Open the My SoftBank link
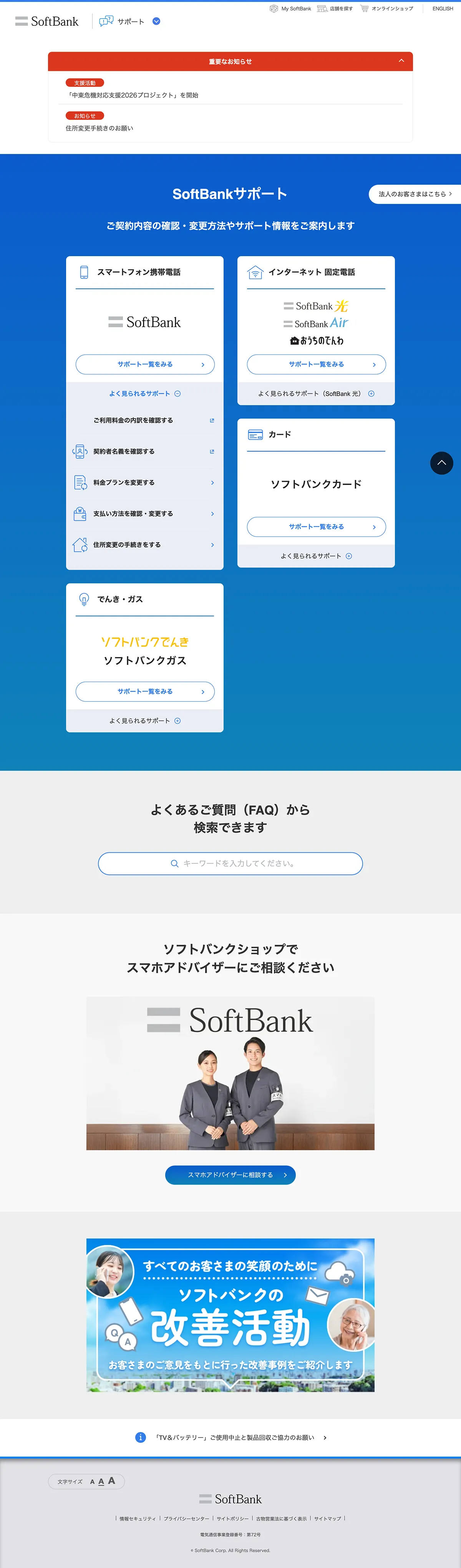Screen dimensions: 461x1568 click(x=290, y=8)
